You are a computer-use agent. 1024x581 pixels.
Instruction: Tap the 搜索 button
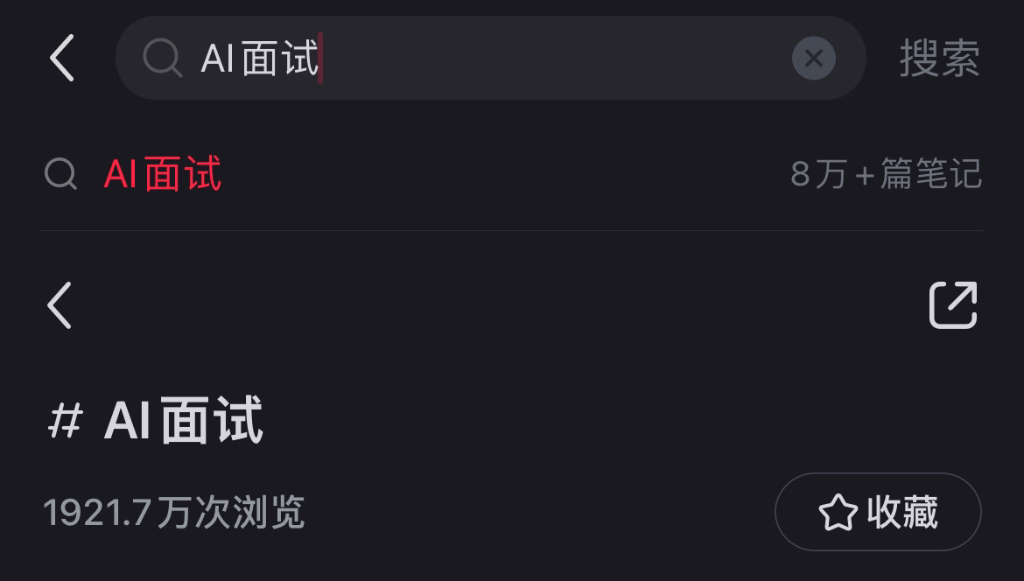939,58
